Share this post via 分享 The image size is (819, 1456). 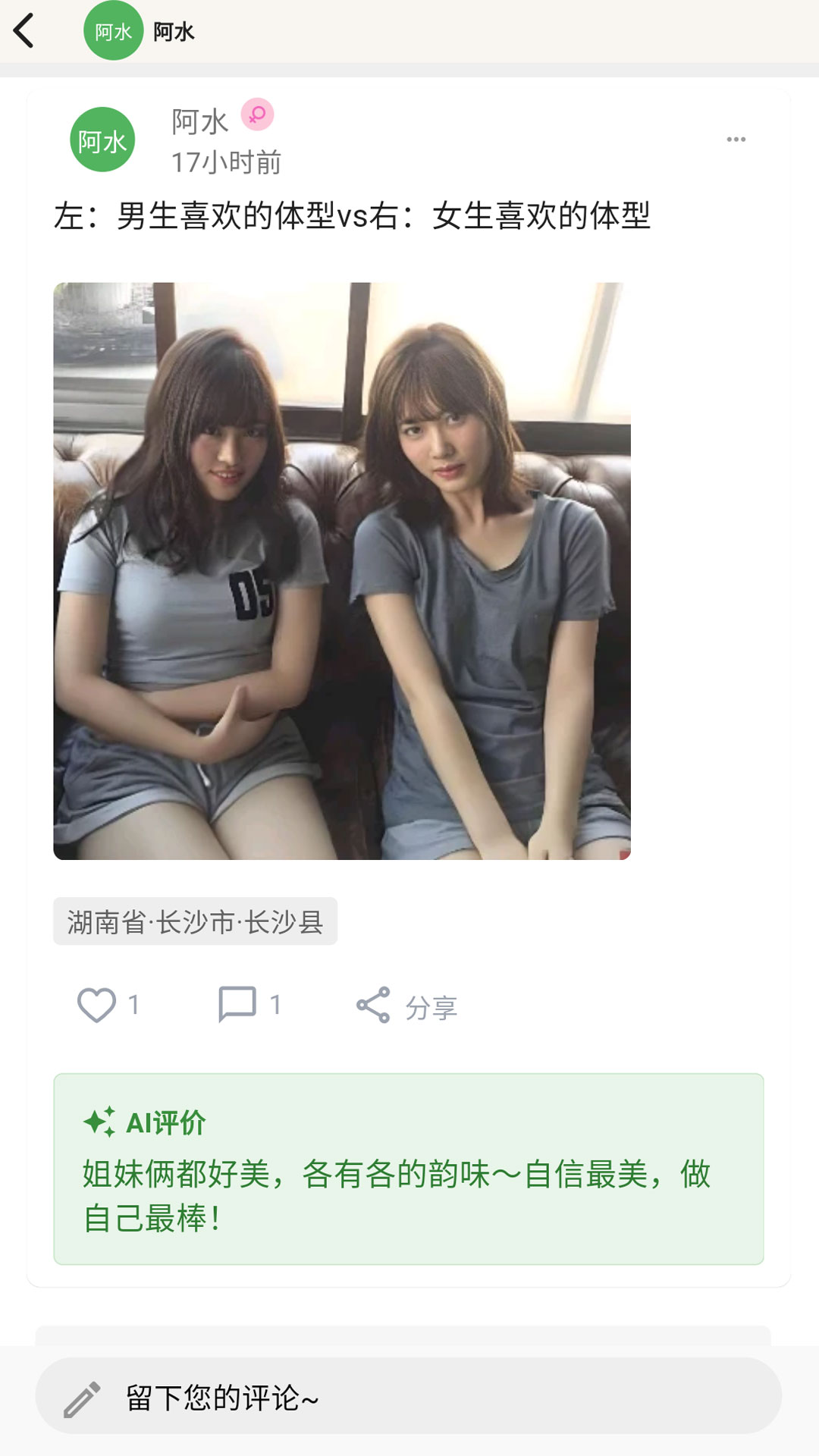click(407, 1006)
